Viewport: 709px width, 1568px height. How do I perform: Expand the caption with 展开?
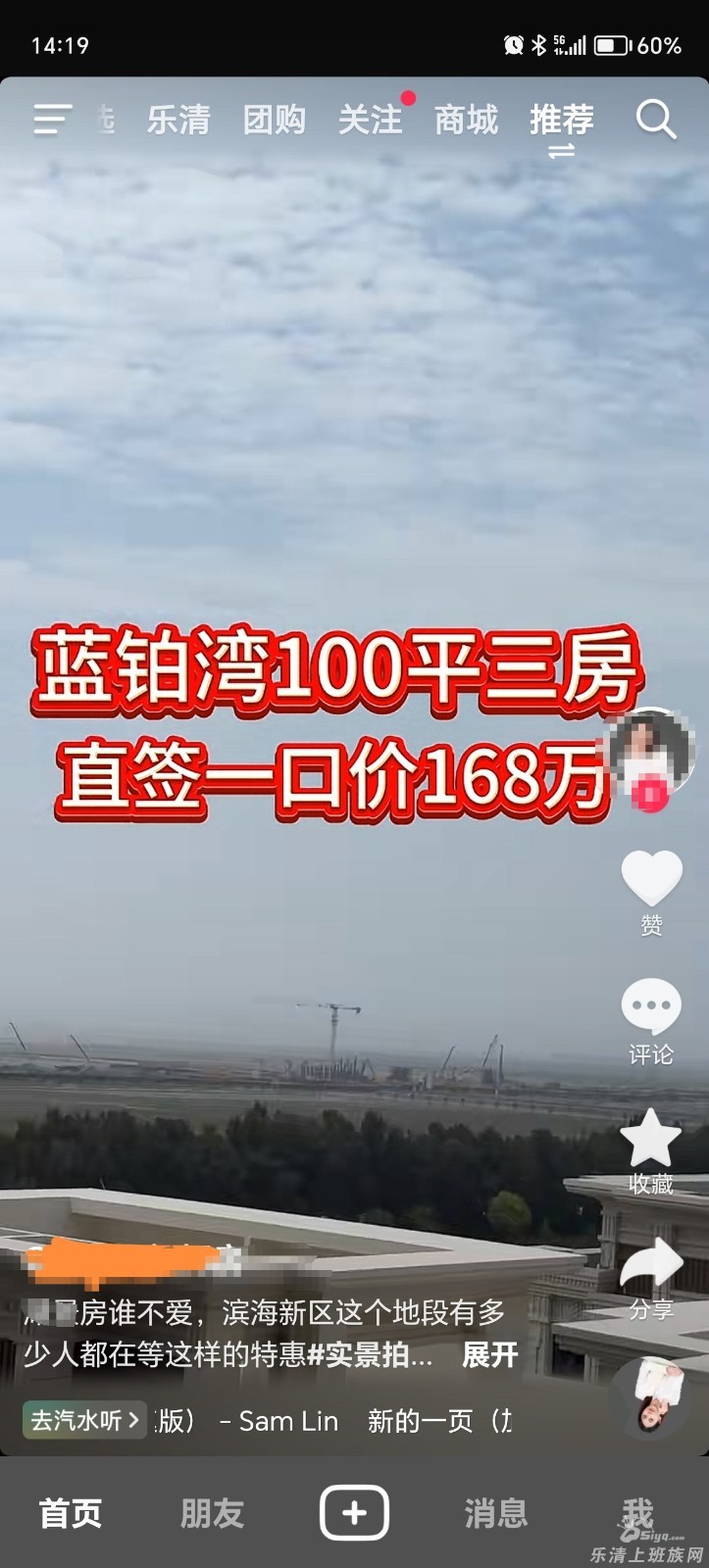point(489,1355)
